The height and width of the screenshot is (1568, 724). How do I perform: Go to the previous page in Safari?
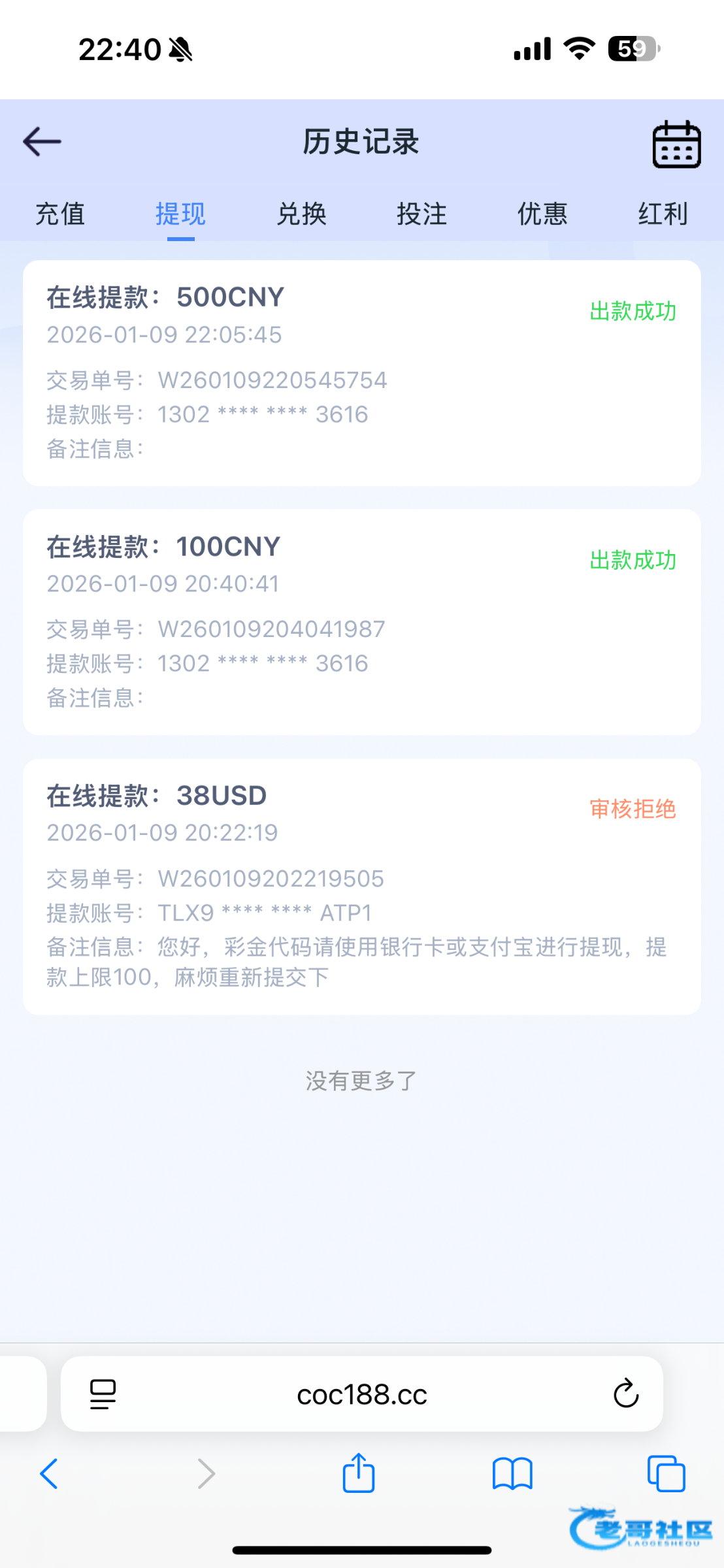click(x=50, y=1474)
